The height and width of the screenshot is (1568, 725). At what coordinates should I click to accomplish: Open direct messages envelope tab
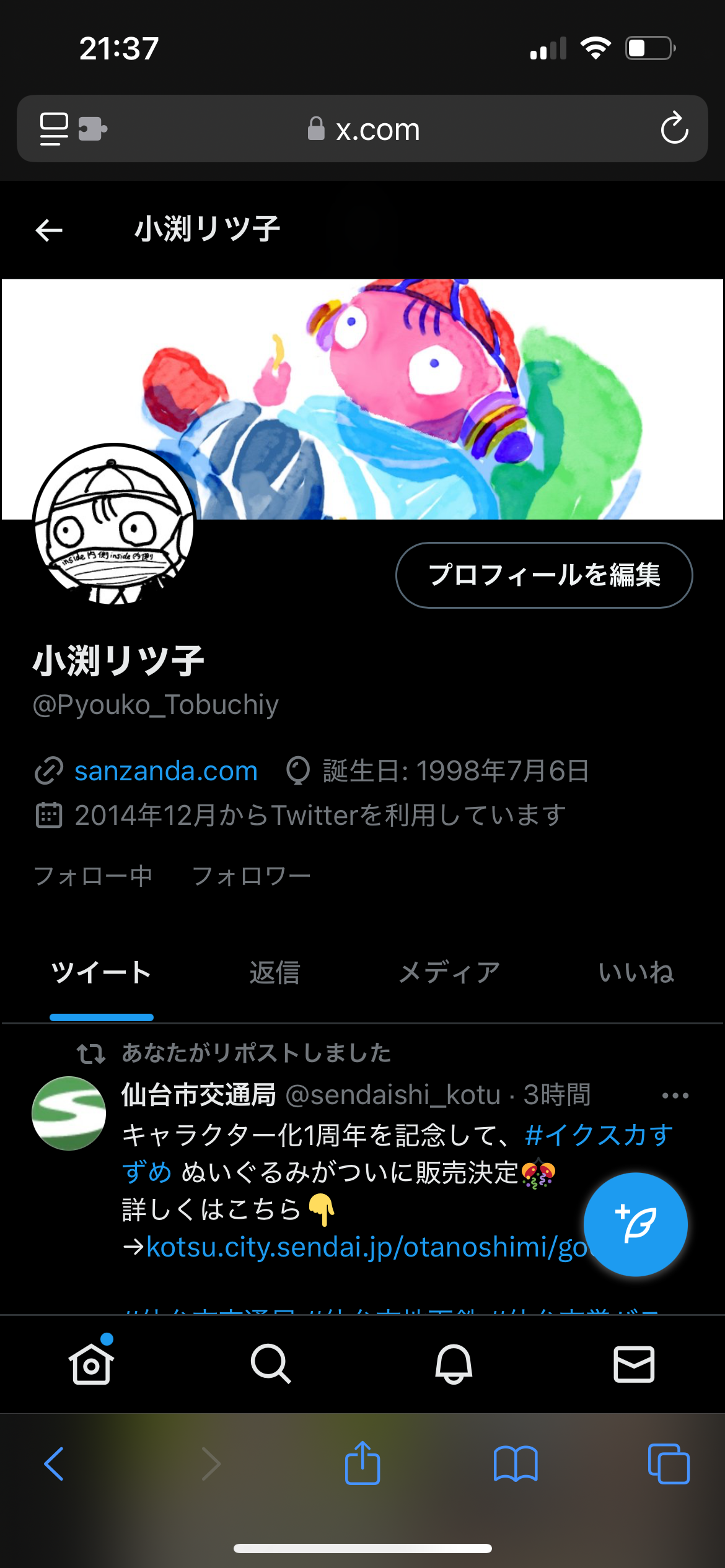tap(634, 1364)
